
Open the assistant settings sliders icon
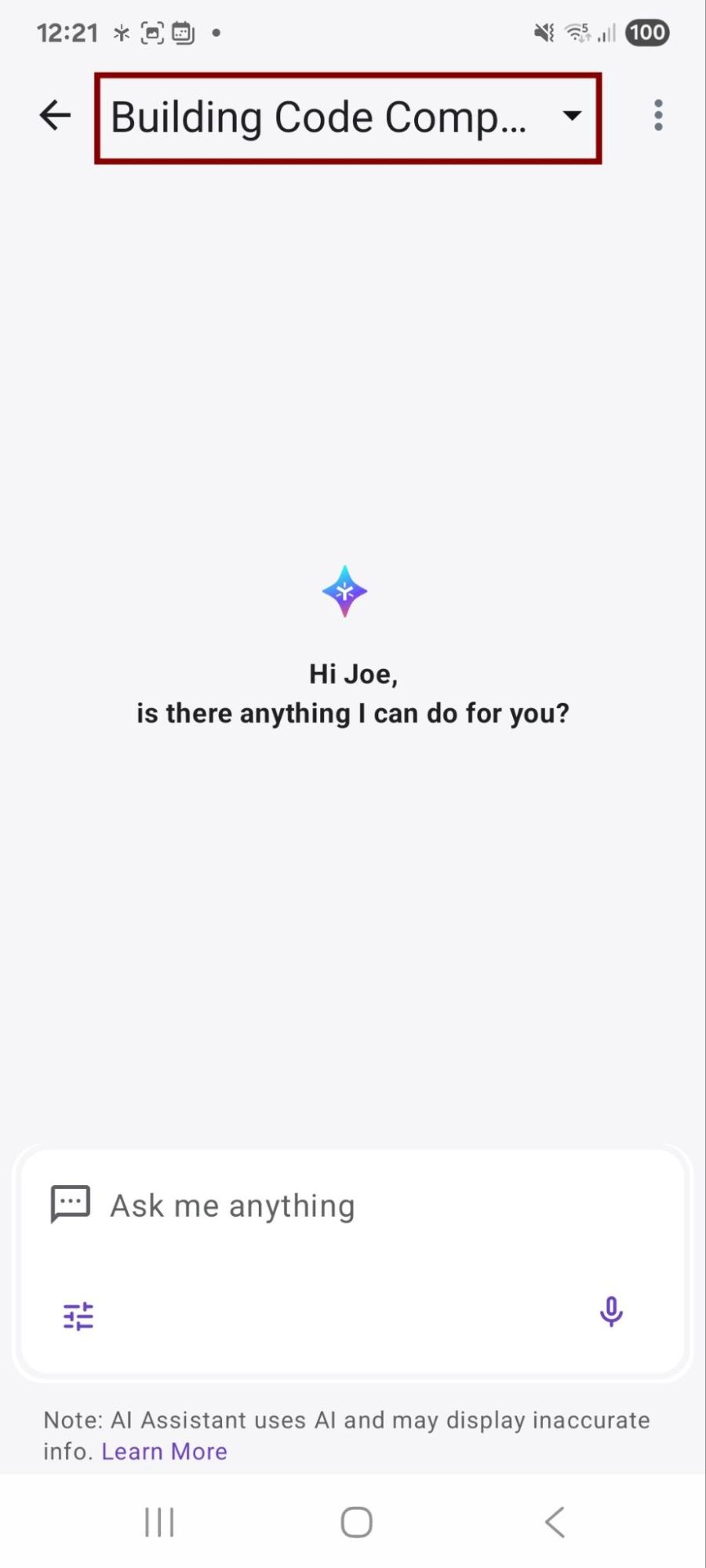coord(78,1315)
